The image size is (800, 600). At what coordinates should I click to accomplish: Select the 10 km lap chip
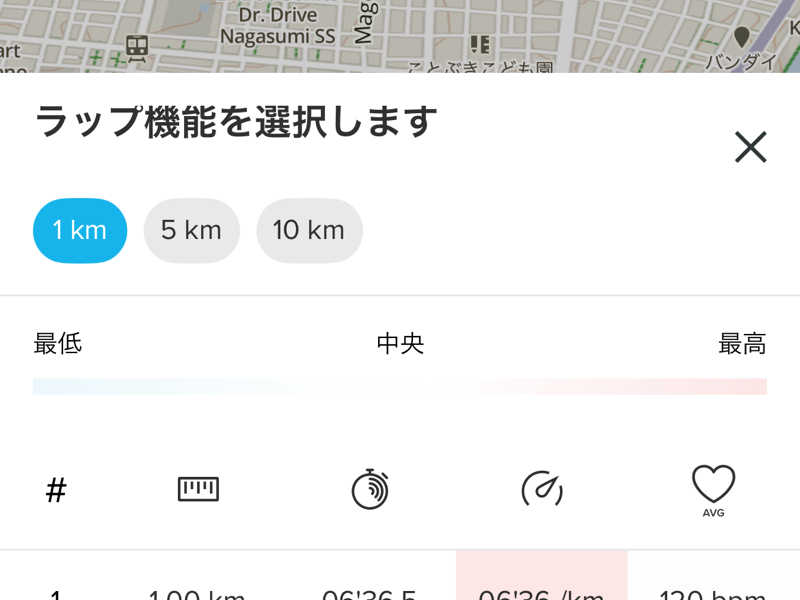pyautogui.click(x=309, y=231)
